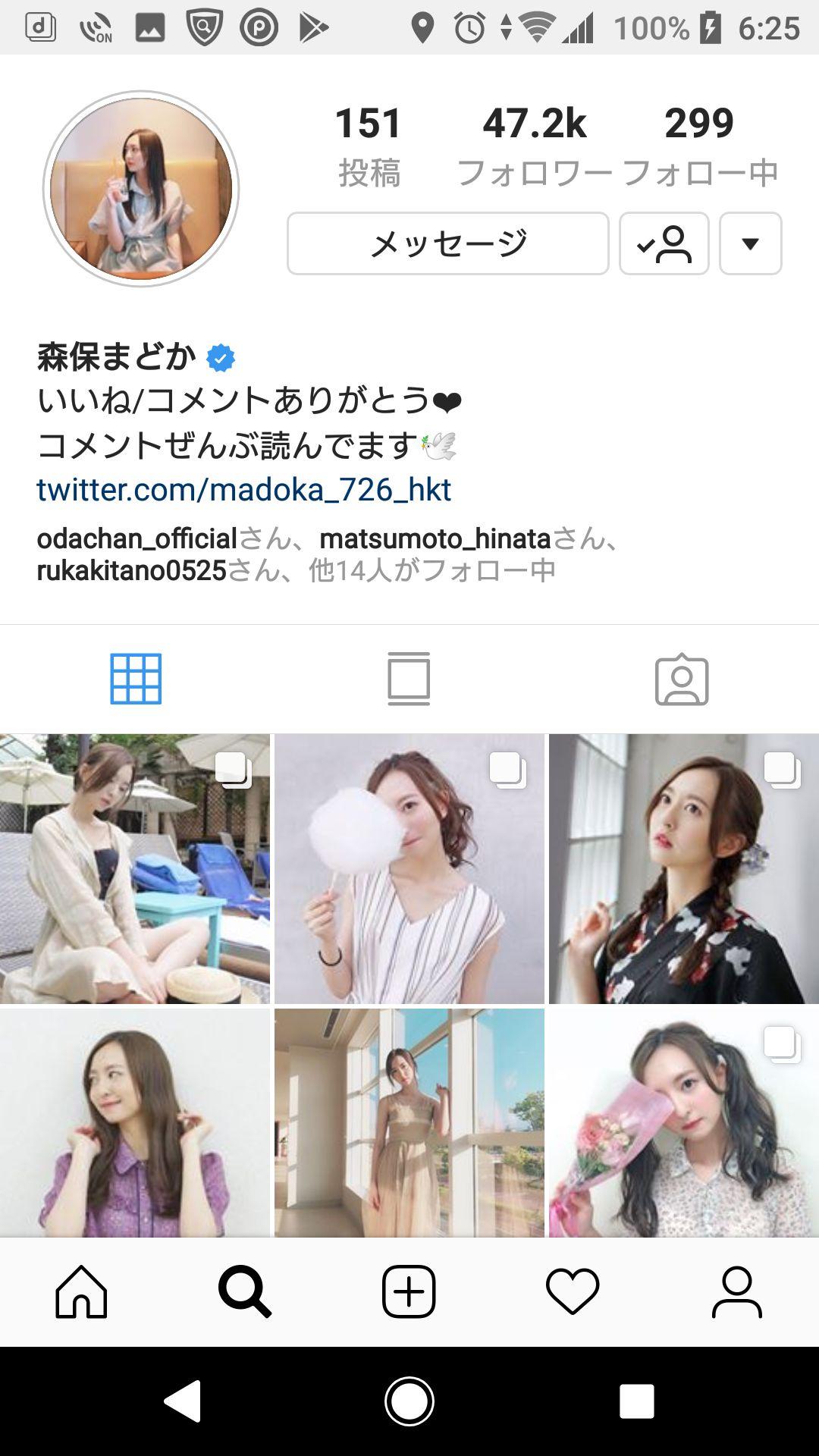Open the black floral yukata post
819x1456 pixels.
(683, 868)
